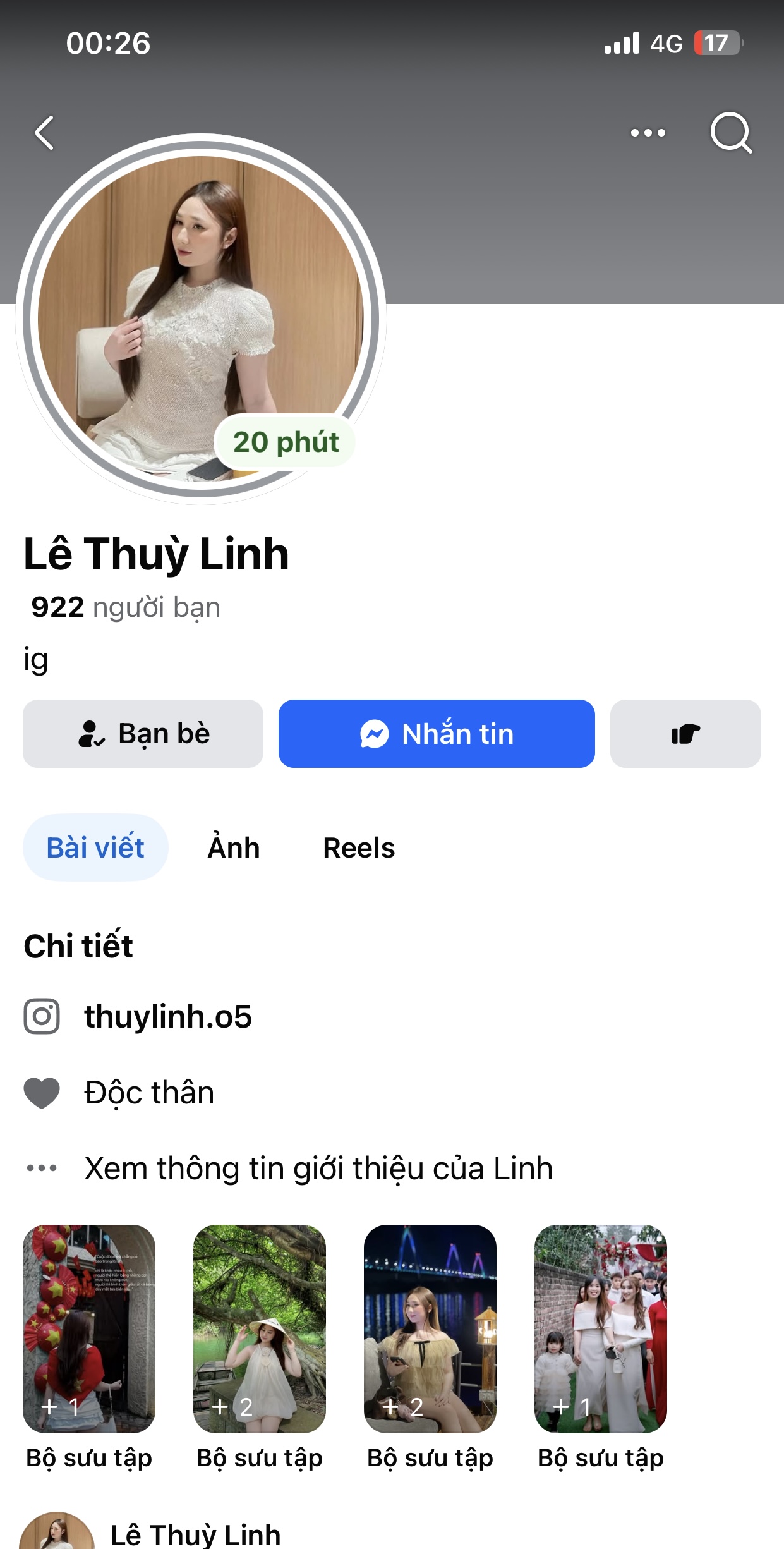Open Instagram link thuylinh.o5
The height and width of the screenshot is (1549, 784).
168,1016
